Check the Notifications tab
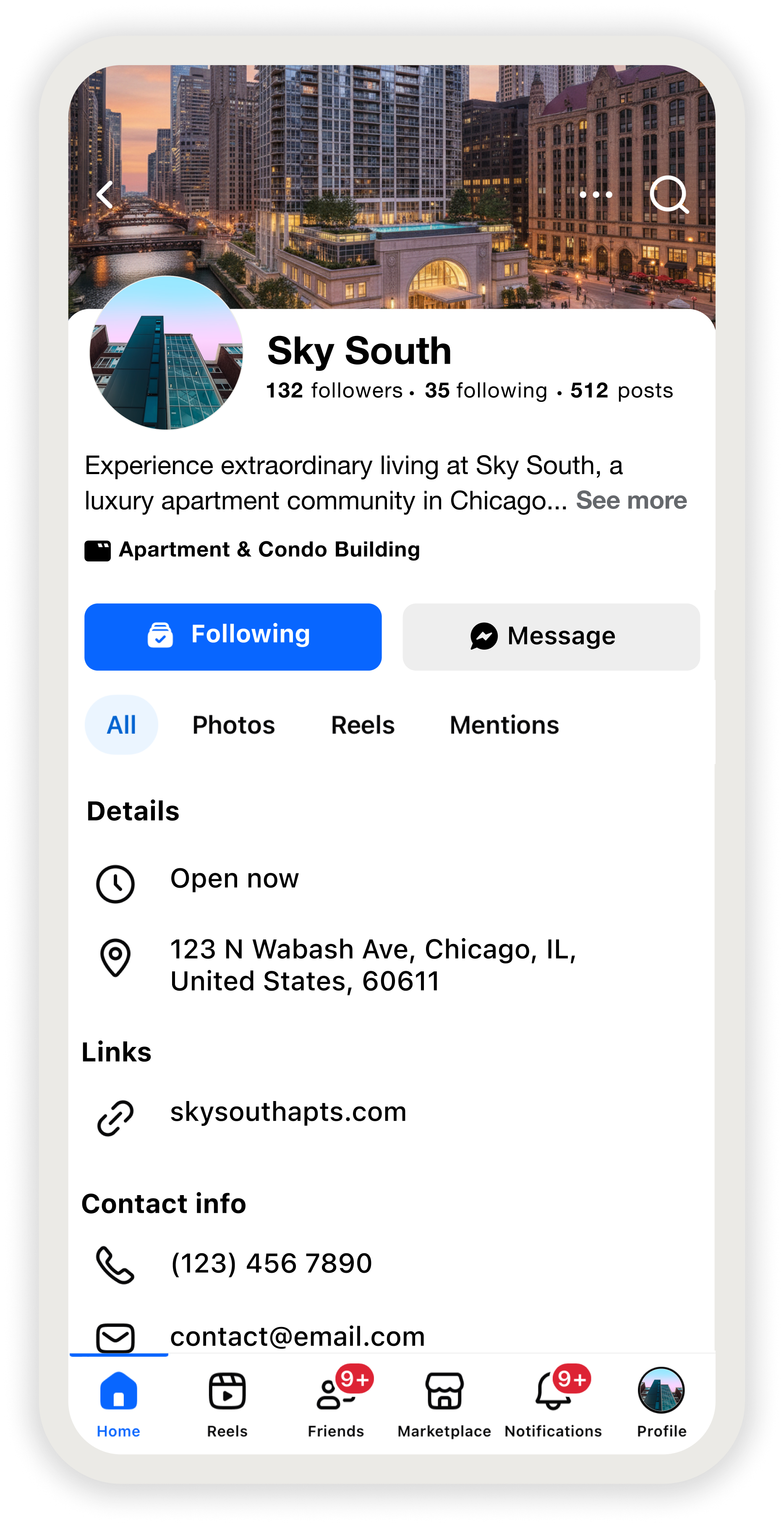Screen dimensions: 784x1526 click(553, 1403)
